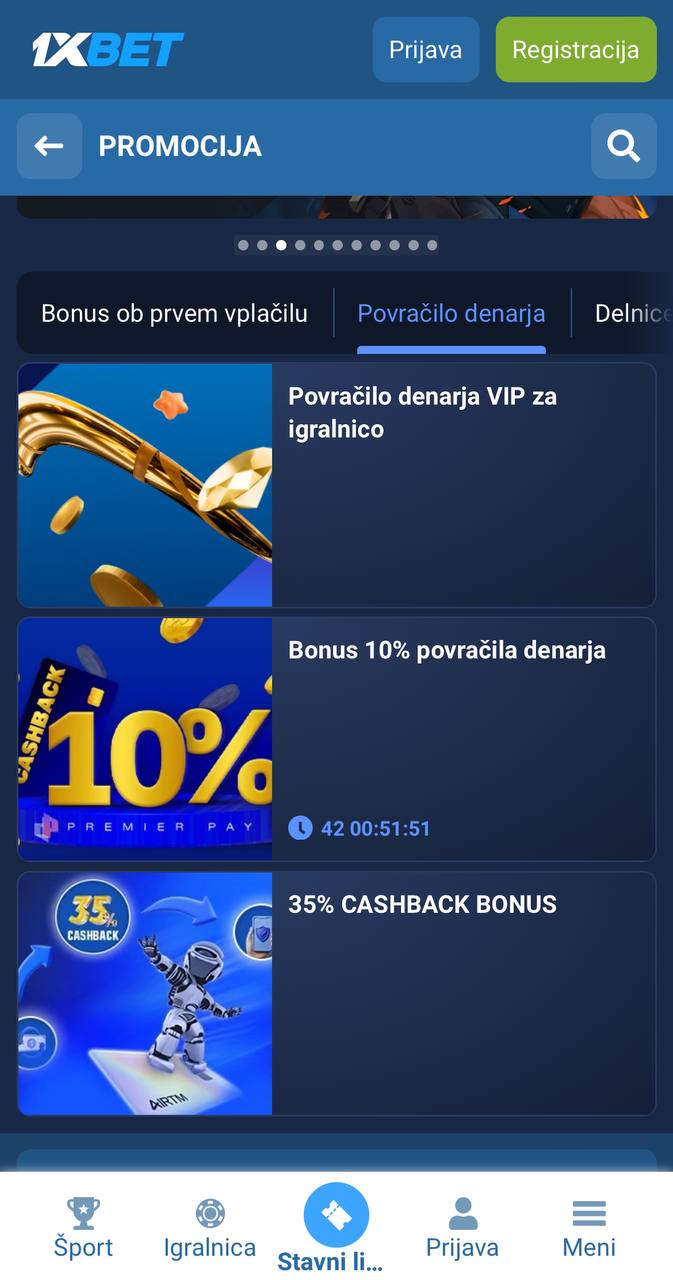Tap the green Registracija button

[x=575, y=49]
